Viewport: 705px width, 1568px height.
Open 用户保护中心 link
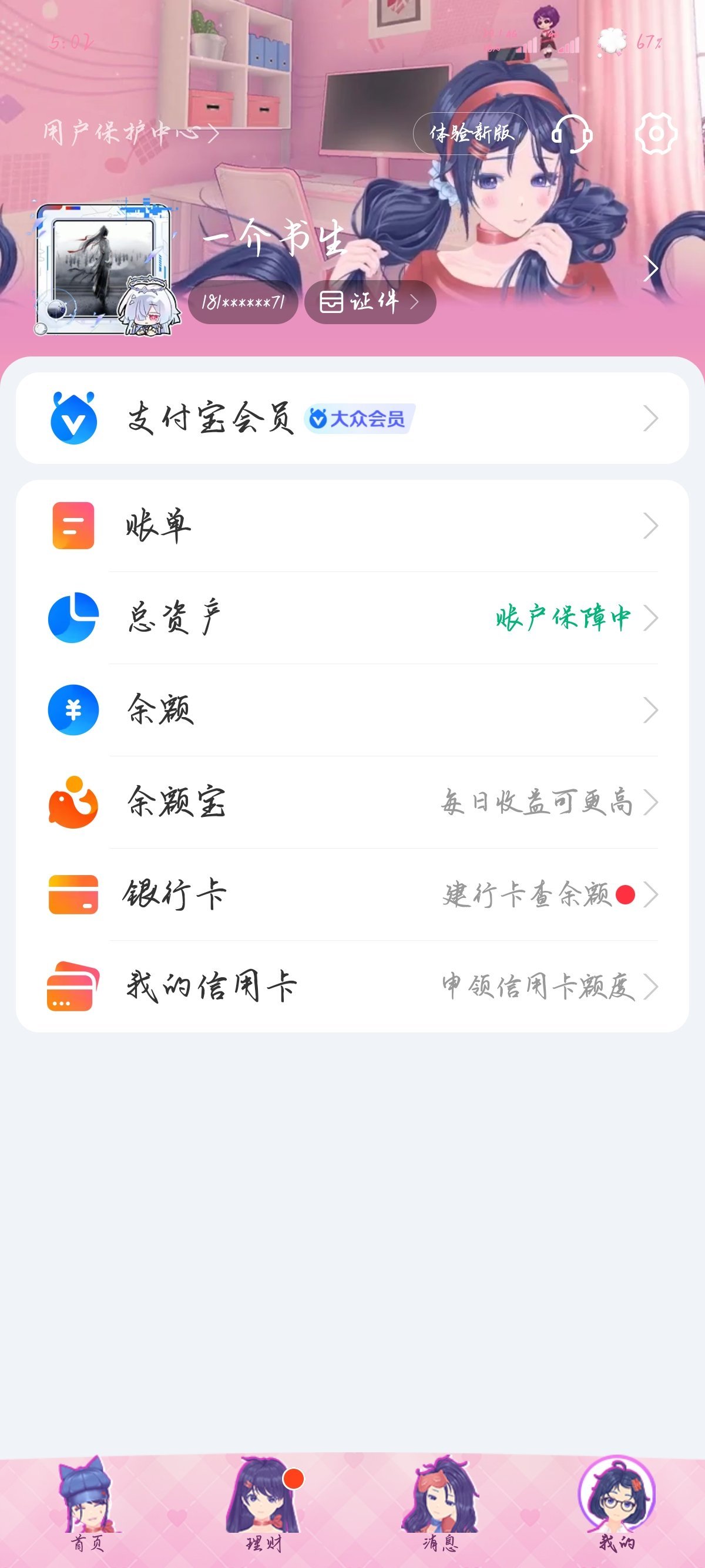coord(130,132)
